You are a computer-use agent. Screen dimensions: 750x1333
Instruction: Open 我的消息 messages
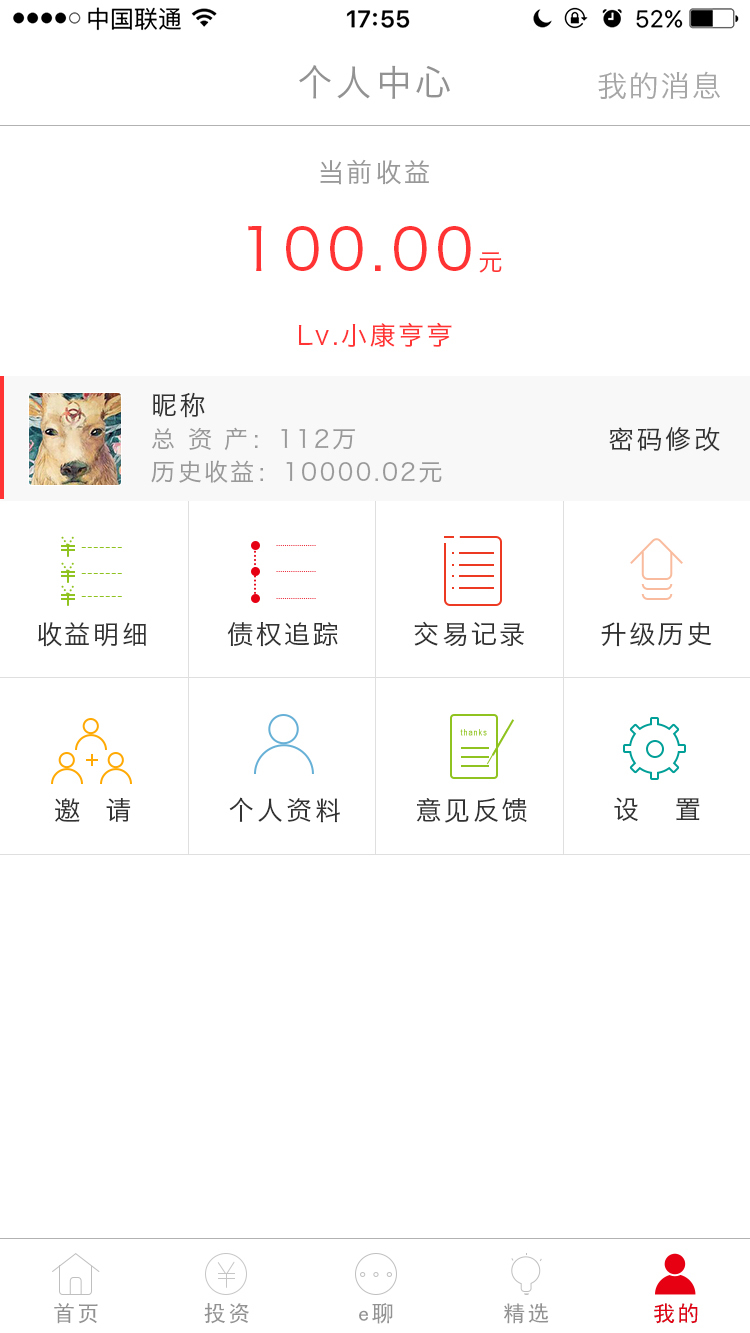660,88
